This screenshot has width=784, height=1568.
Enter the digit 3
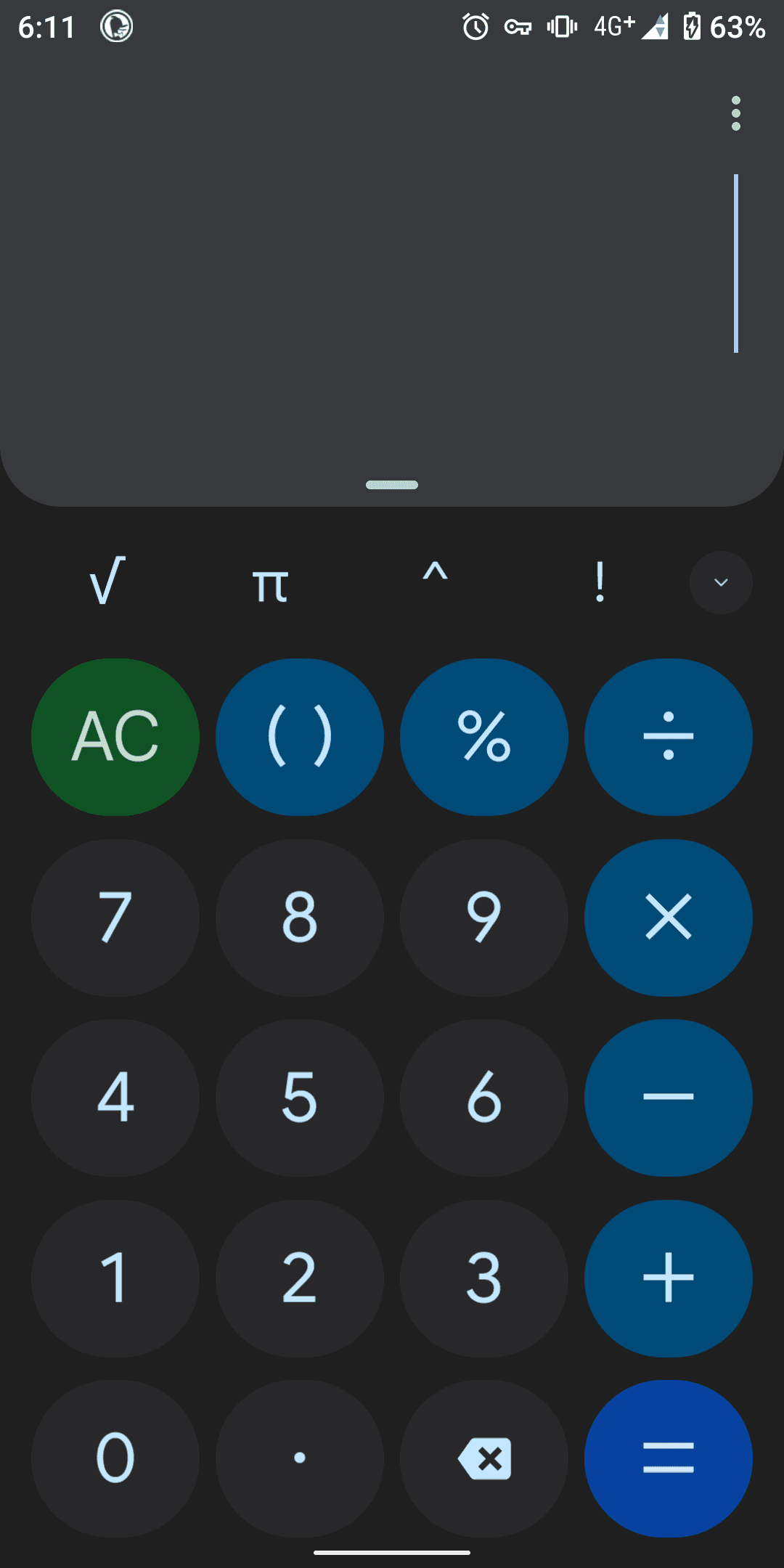point(484,1278)
